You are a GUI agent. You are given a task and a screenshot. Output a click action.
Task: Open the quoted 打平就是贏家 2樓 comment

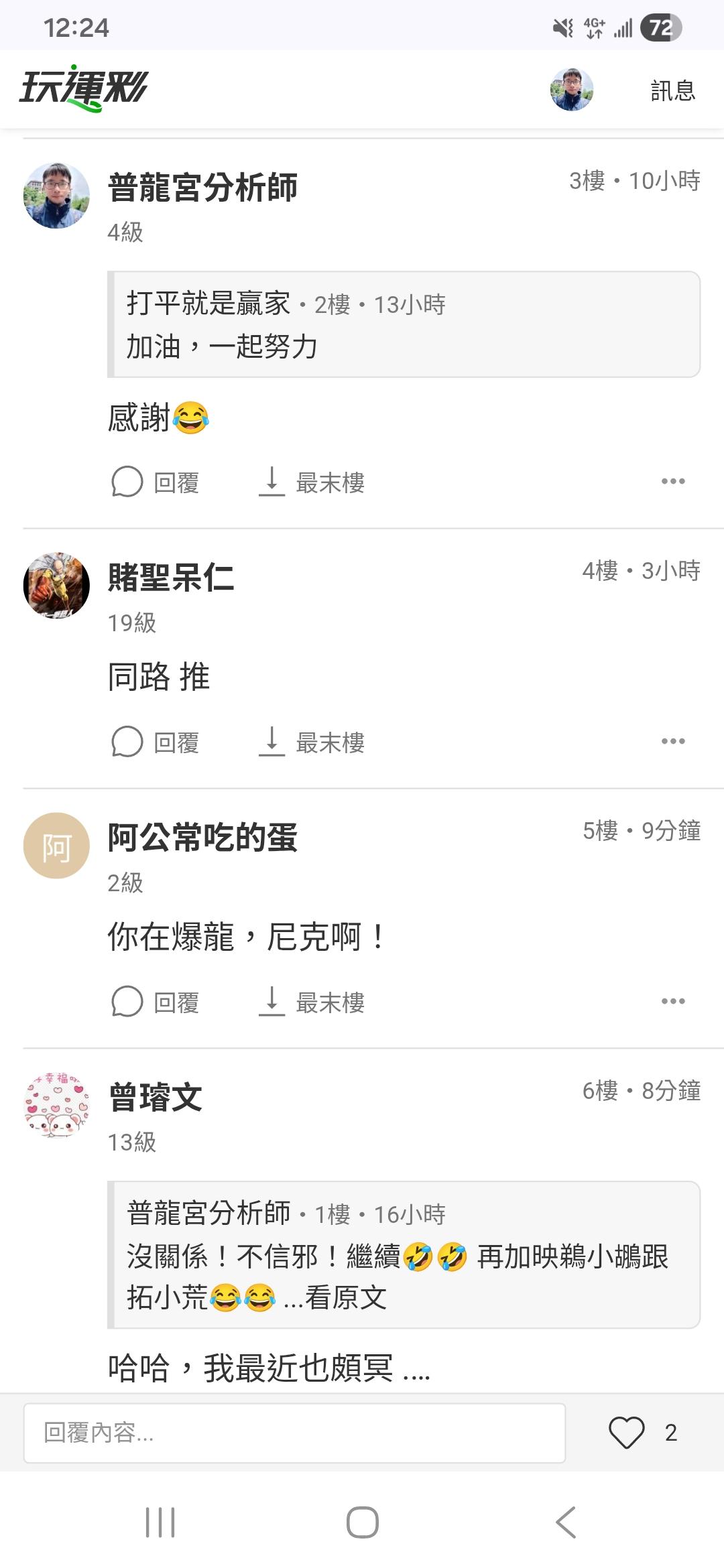click(x=404, y=325)
